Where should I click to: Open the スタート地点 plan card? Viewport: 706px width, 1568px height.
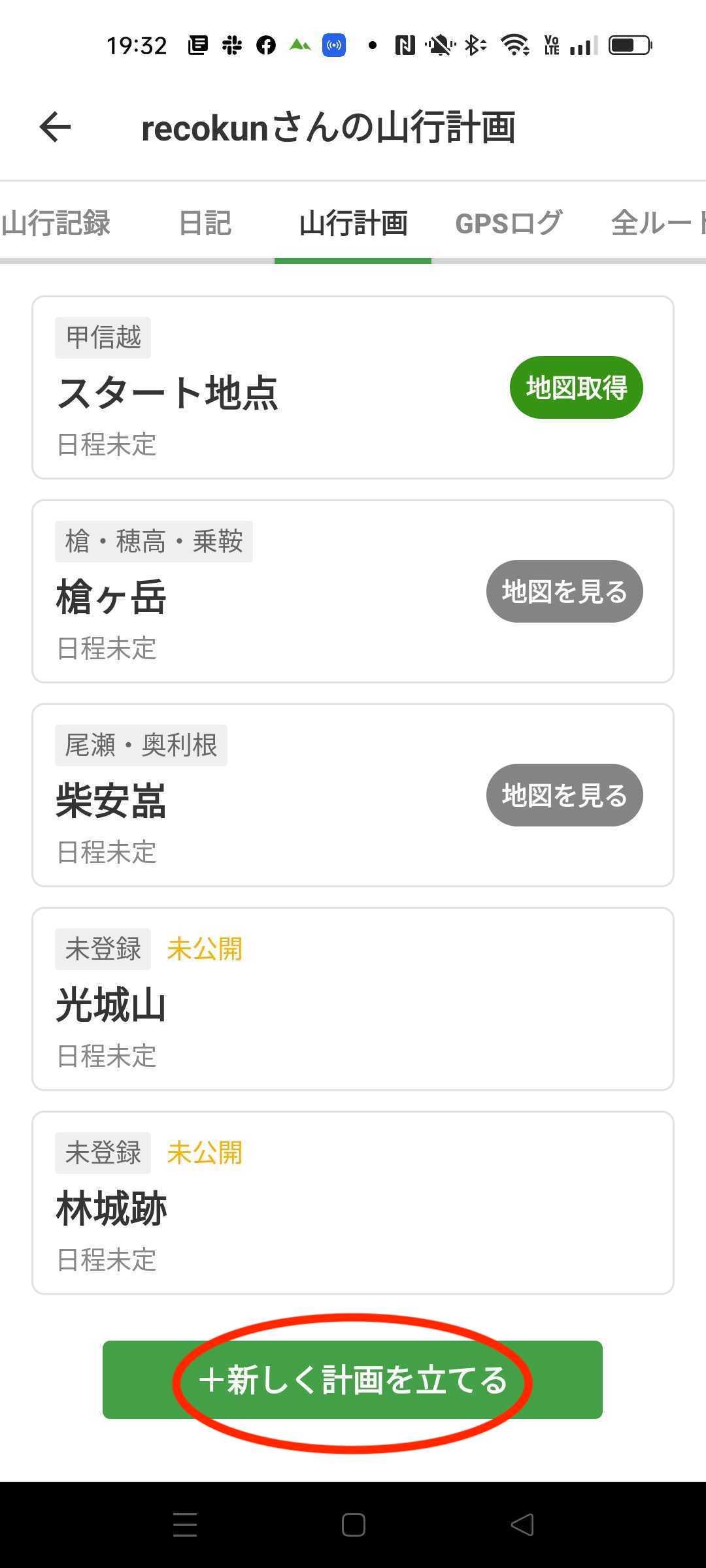pos(353,387)
